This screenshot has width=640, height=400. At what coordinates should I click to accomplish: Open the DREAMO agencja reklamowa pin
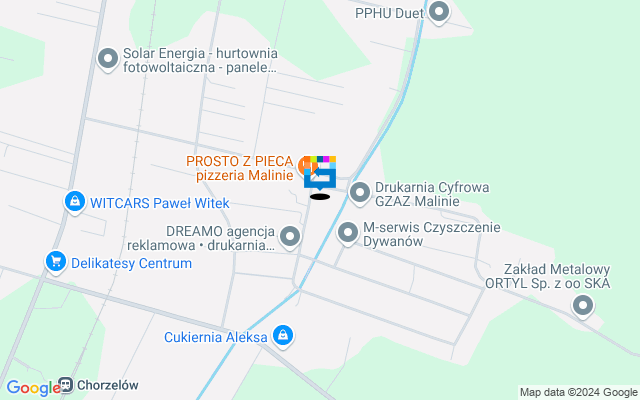pos(290,237)
